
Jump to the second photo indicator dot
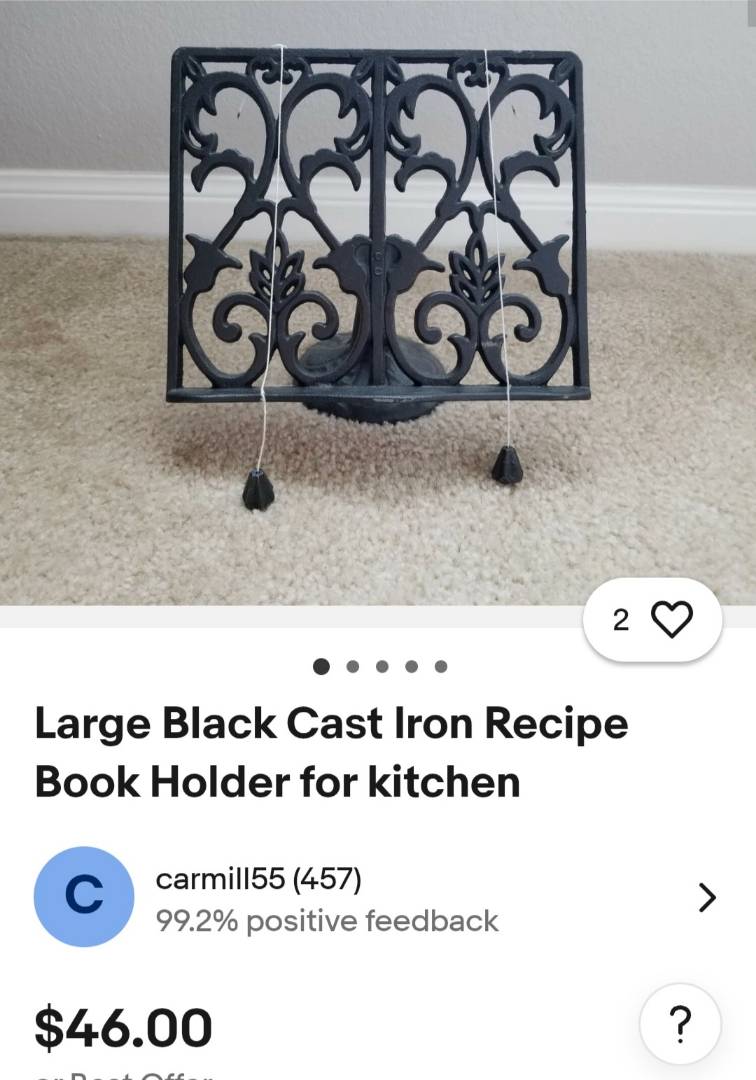(x=352, y=666)
